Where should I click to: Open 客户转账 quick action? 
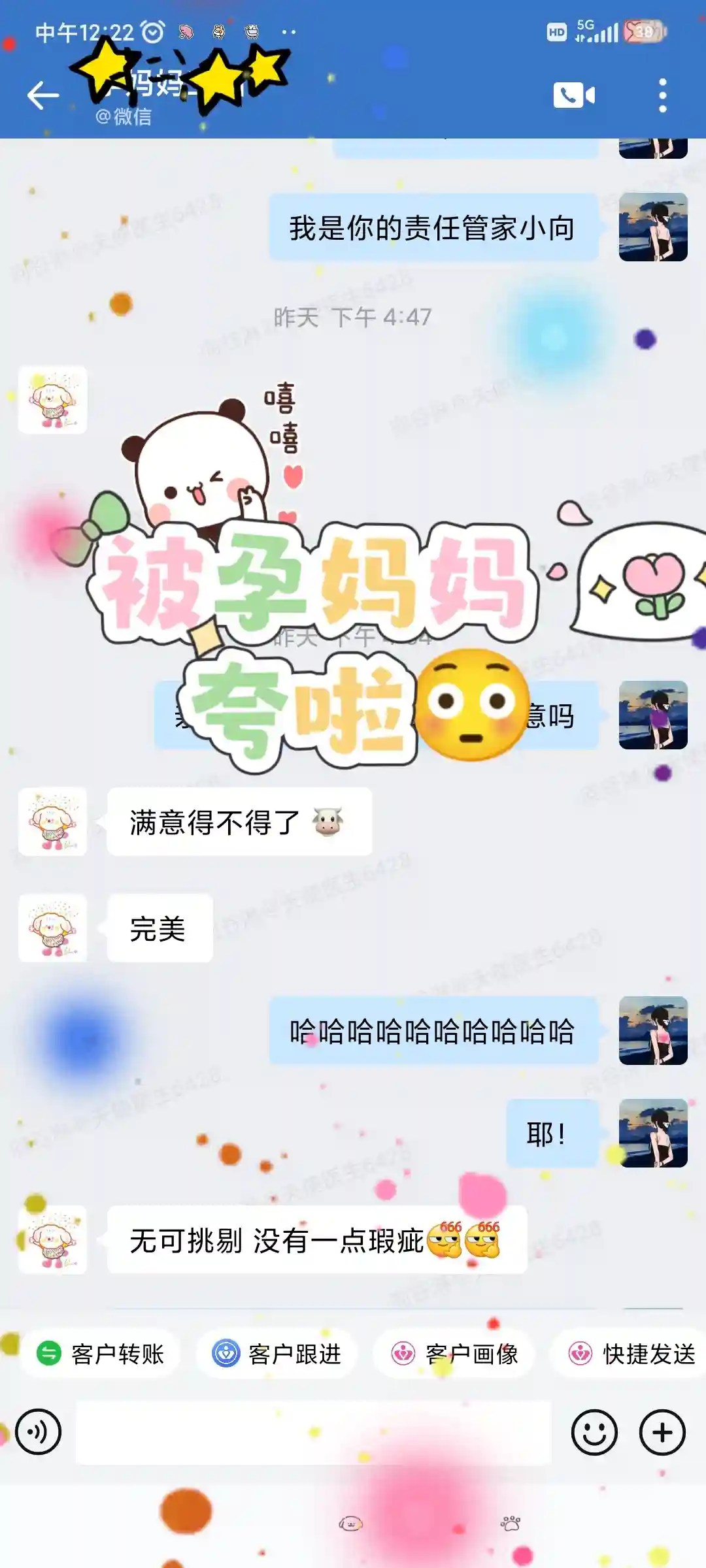(101, 1354)
